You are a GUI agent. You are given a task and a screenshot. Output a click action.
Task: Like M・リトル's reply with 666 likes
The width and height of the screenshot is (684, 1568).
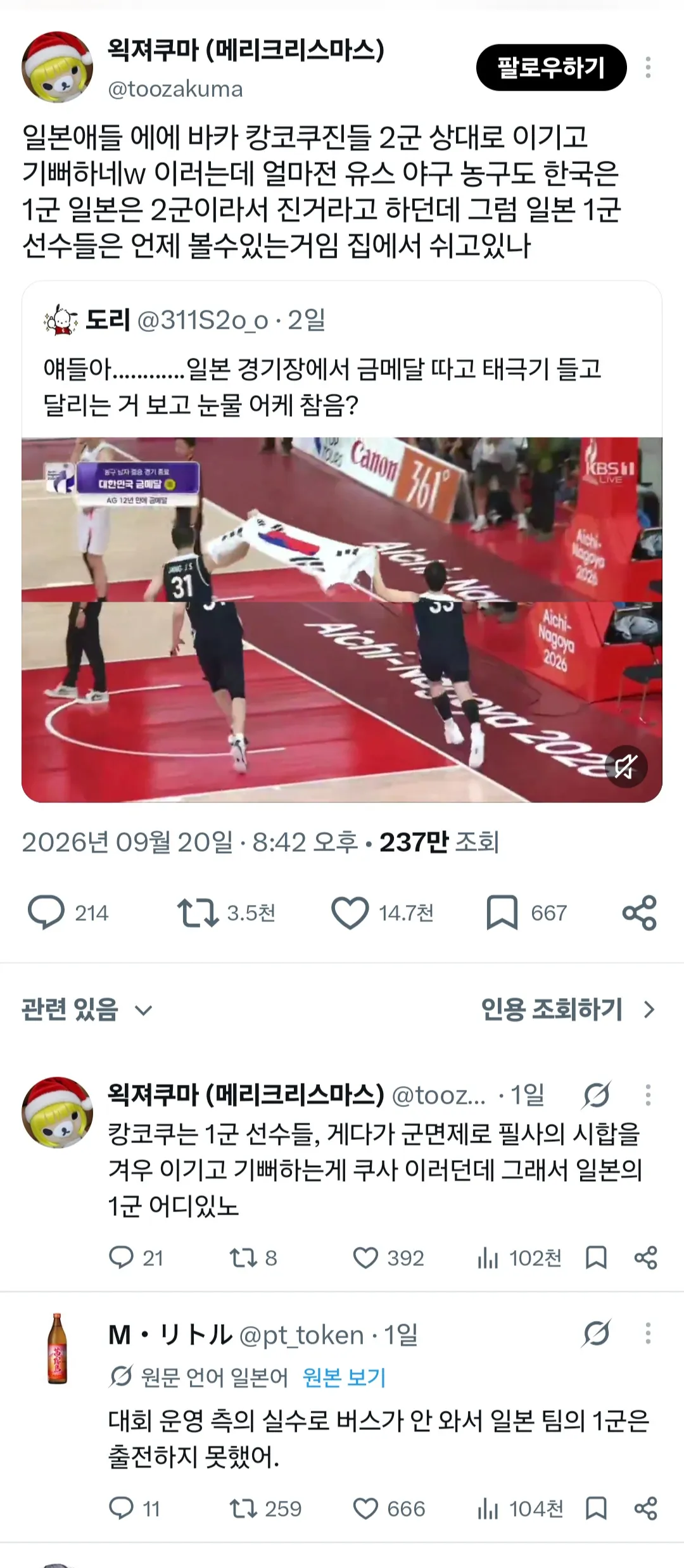(x=388, y=1508)
